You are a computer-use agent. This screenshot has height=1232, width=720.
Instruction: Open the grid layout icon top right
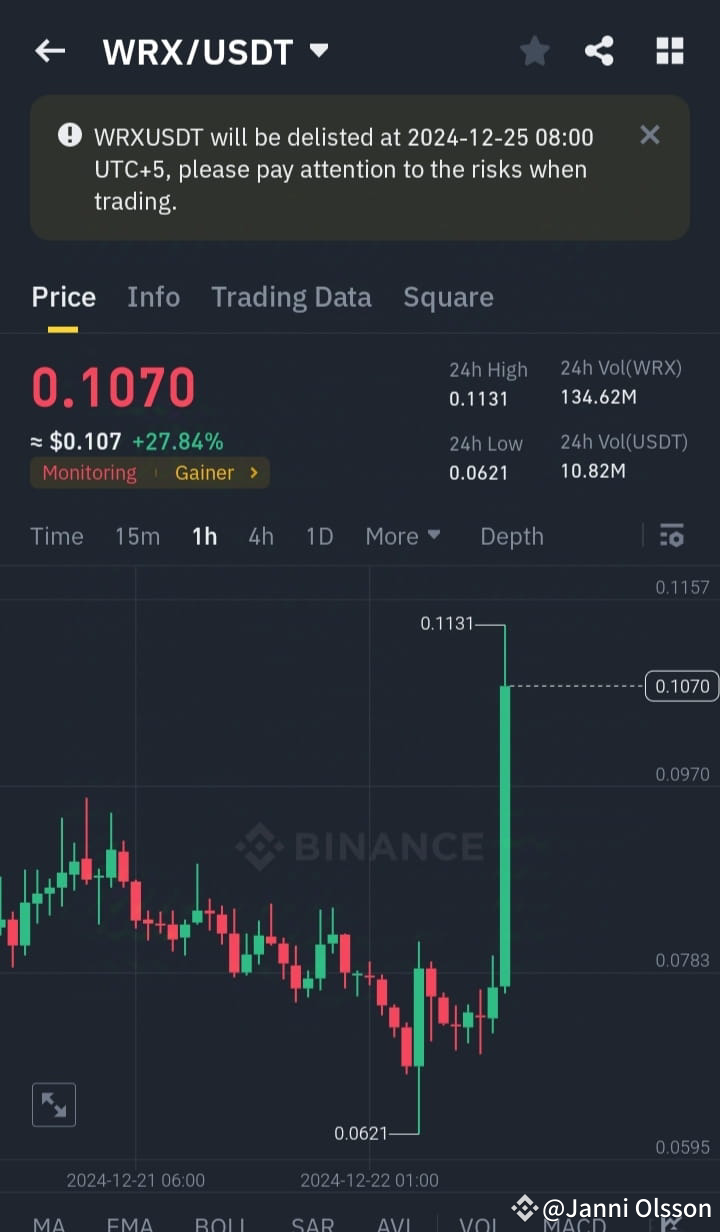669,51
